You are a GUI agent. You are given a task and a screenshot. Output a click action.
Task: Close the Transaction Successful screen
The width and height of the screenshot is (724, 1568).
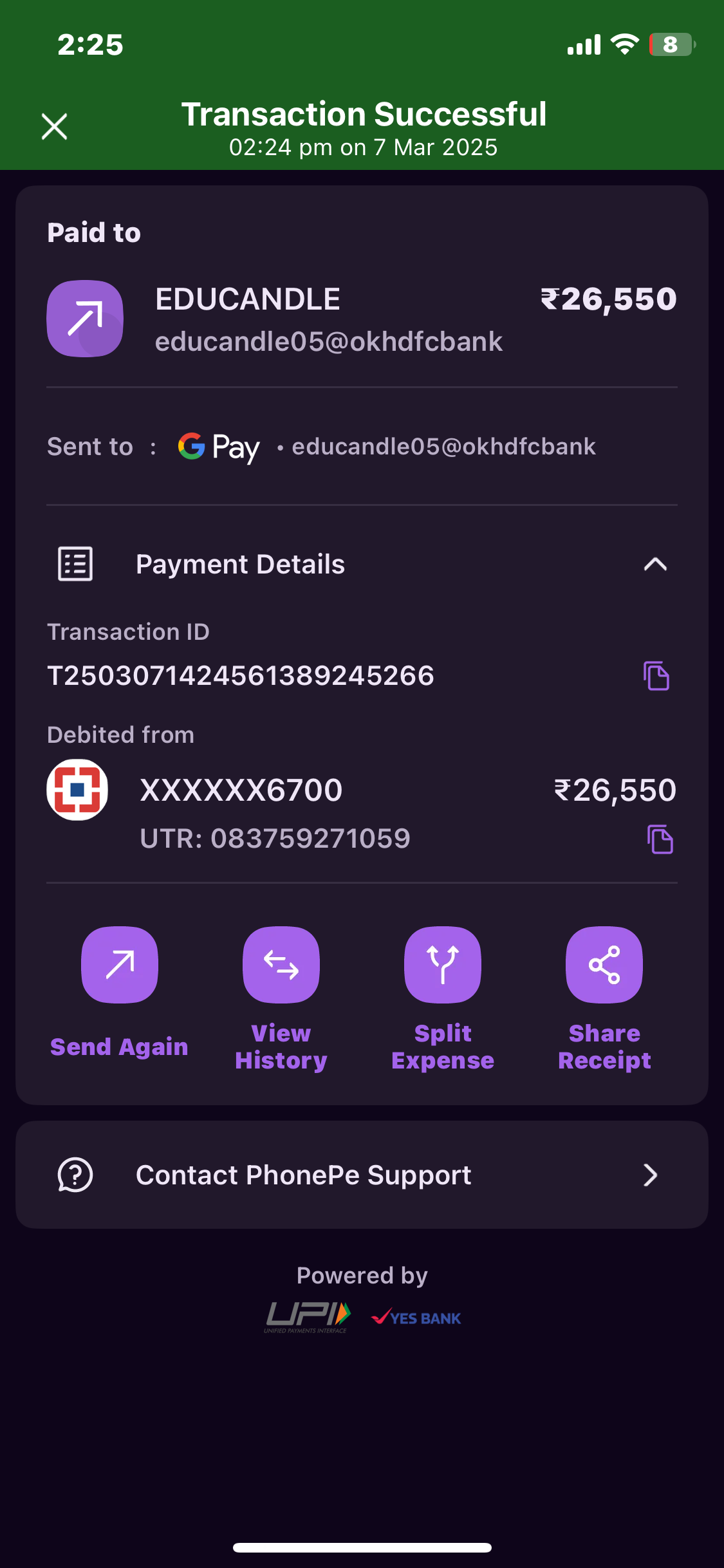[x=55, y=126]
